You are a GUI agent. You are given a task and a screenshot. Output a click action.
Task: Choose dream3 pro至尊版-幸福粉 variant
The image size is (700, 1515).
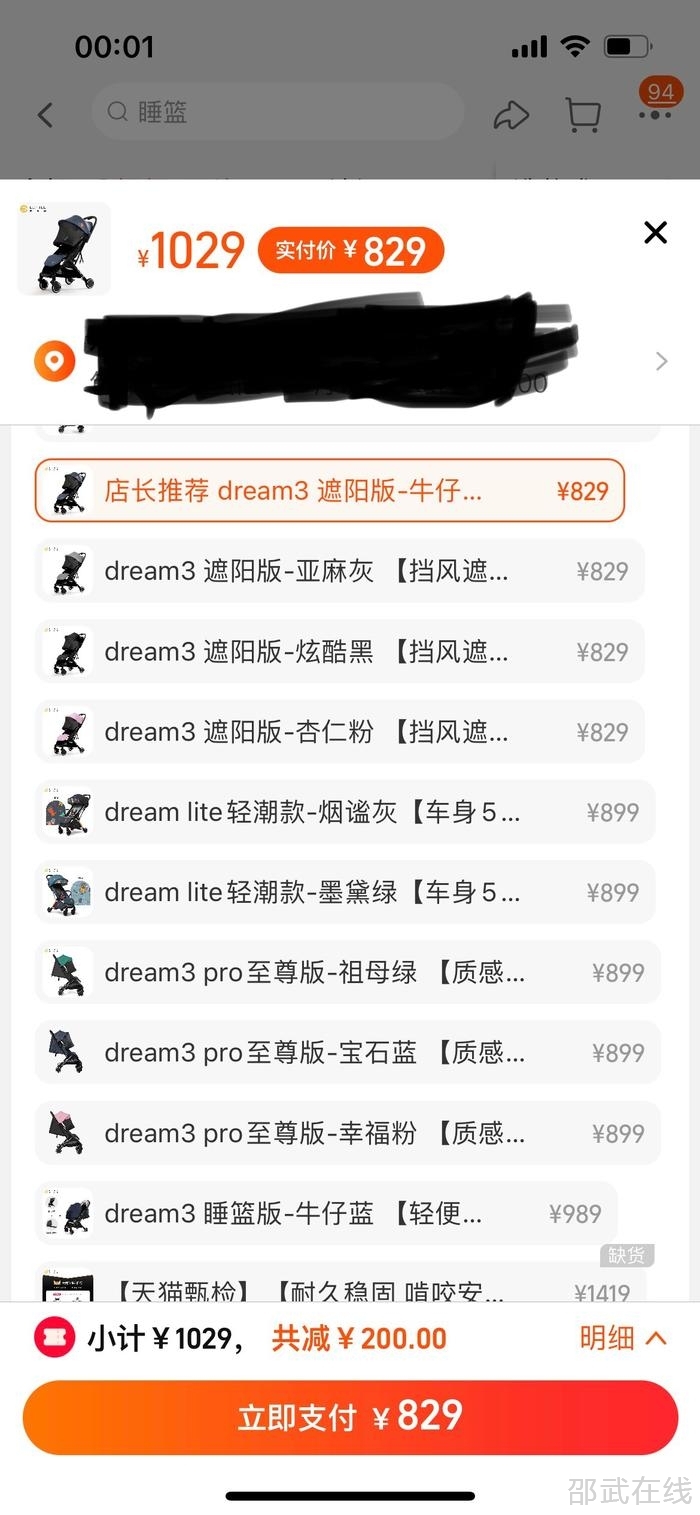click(347, 1133)
